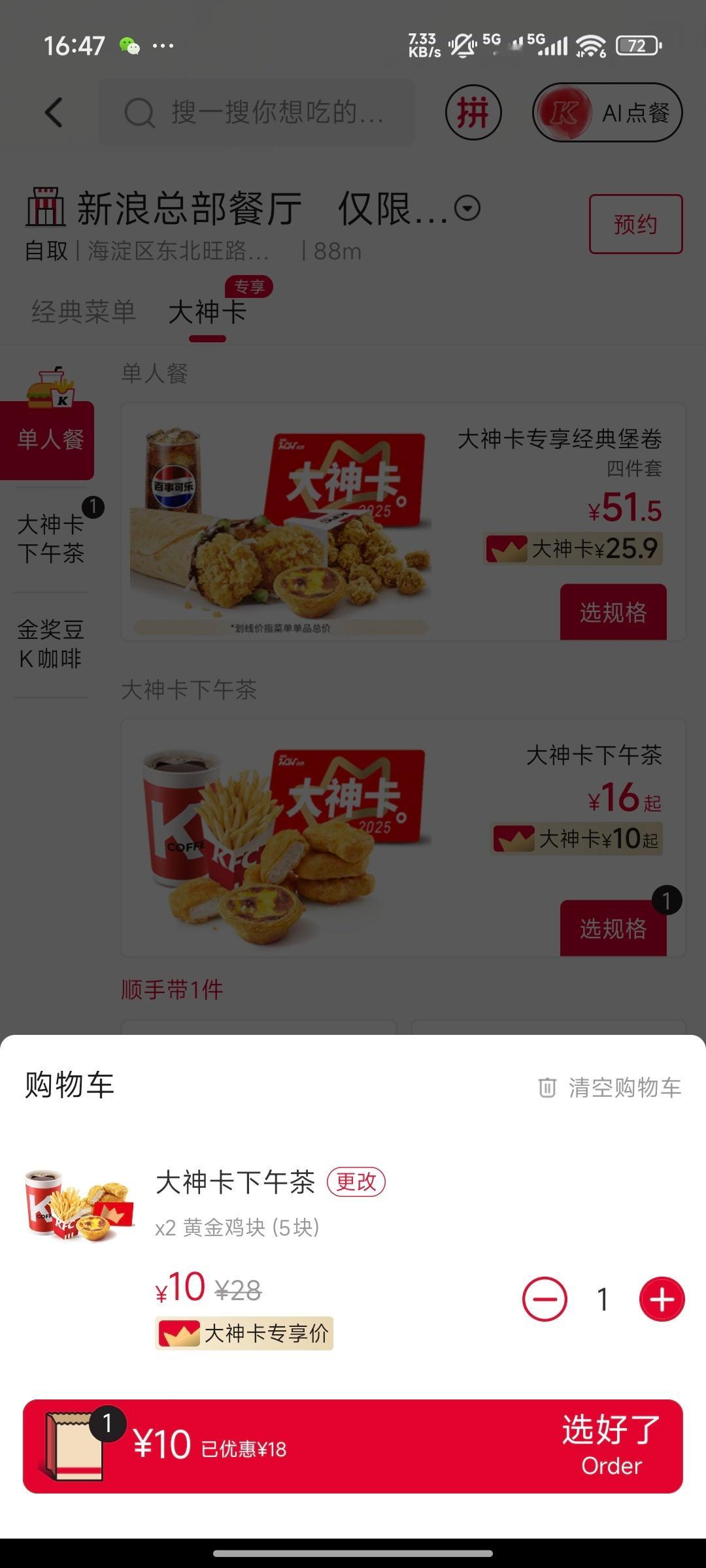Launch AI点餐 ordering assistant
Viewport: 706px width, 1568px height.
tap(607, 112)
